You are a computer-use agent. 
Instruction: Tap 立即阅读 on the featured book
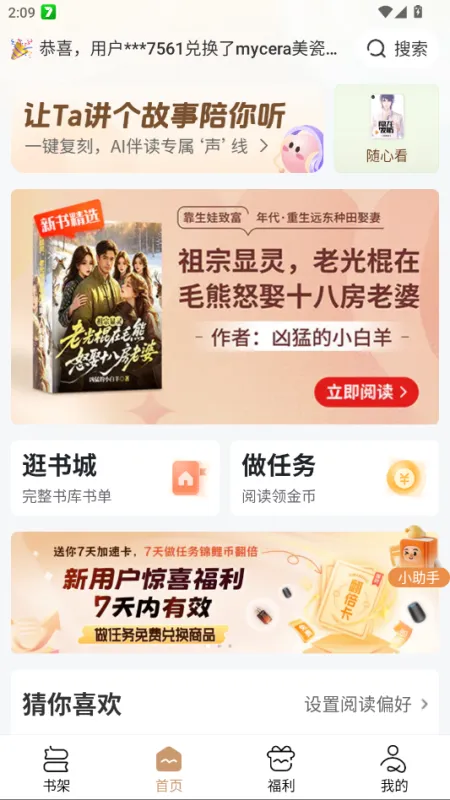click(366, 392)
